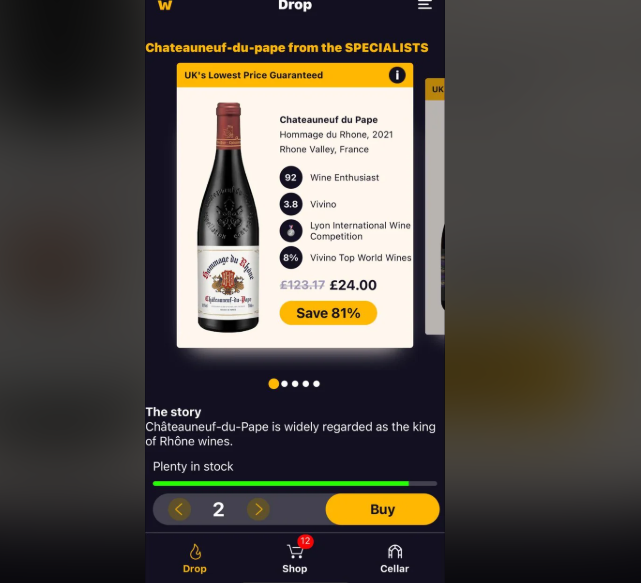Increase the bottle quantity

click(258, 510)
